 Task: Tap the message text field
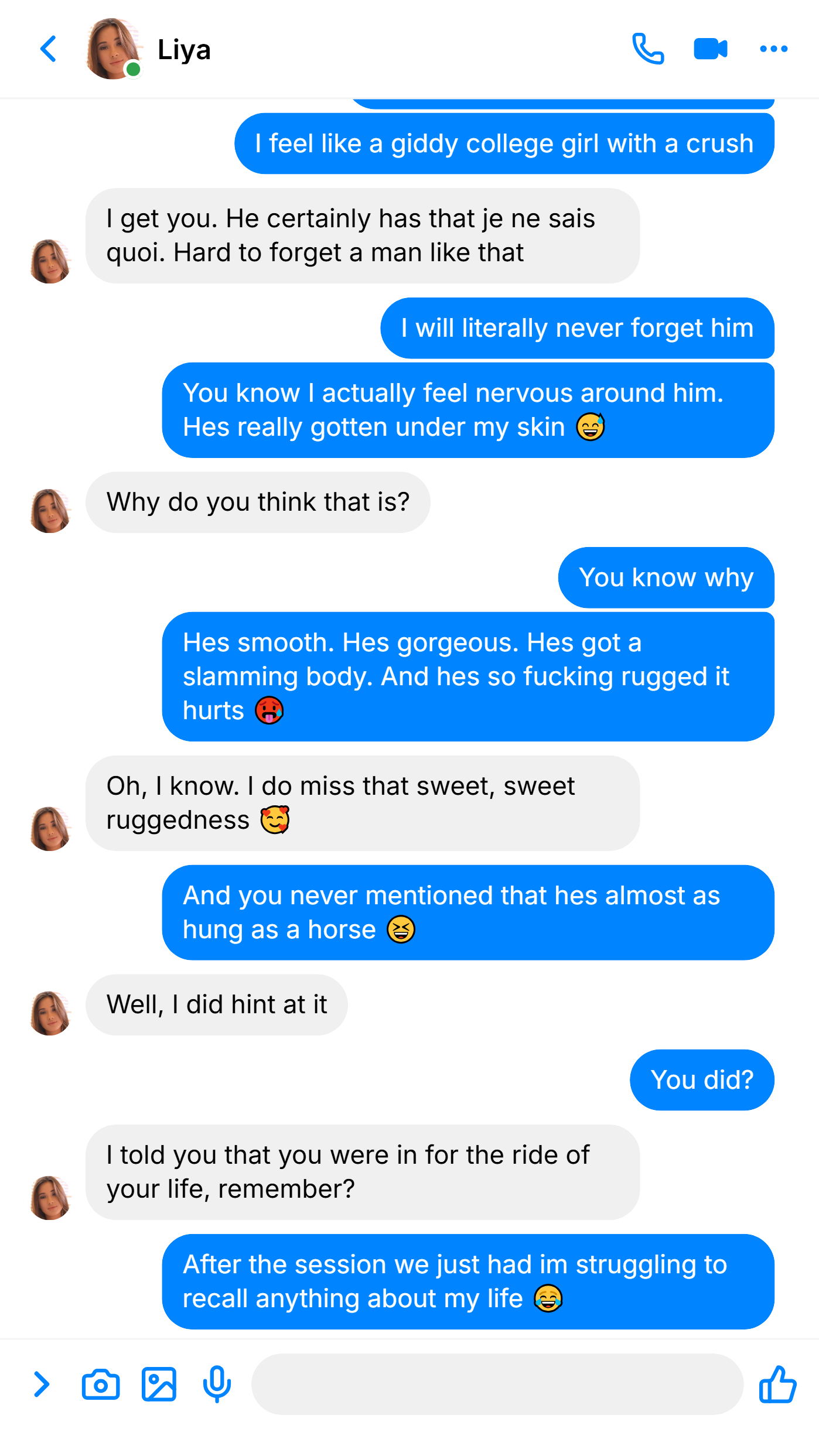497,1384
